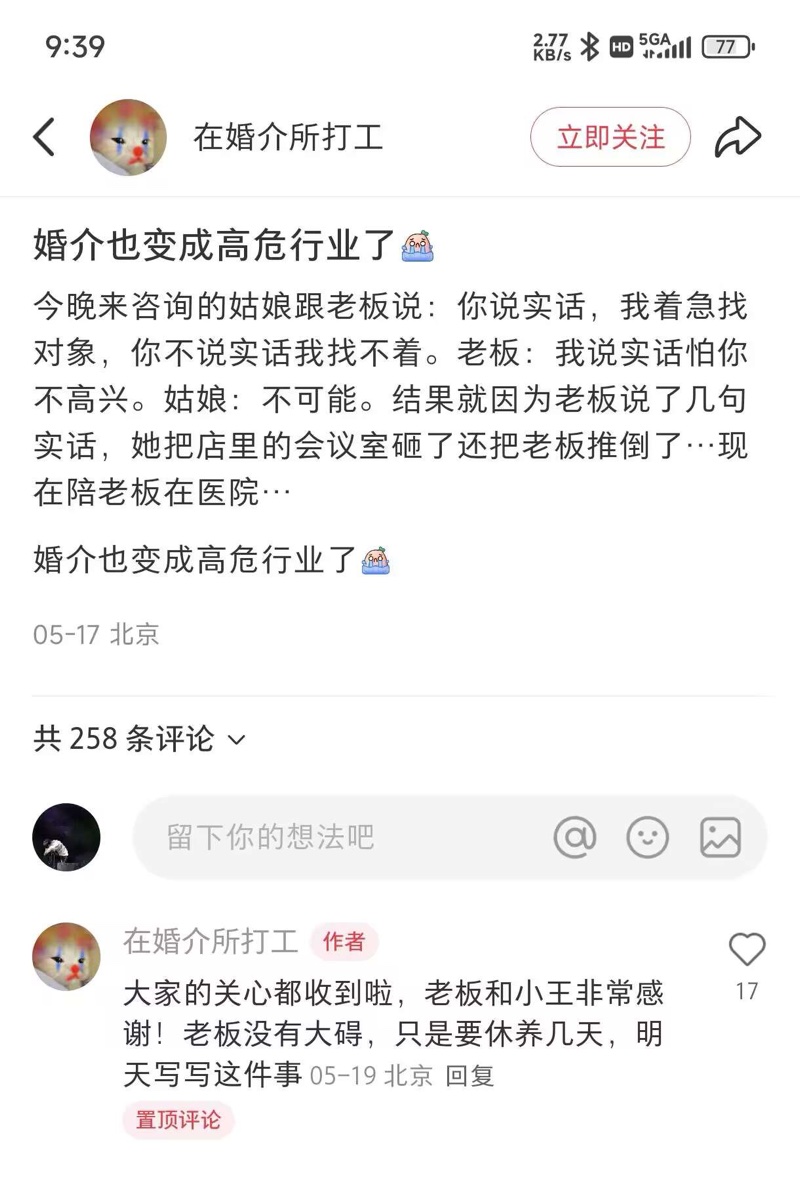Tap the 留下你的想法吧 comment field
Viewport: 800px width, 1183px height.
click(340, 837)
